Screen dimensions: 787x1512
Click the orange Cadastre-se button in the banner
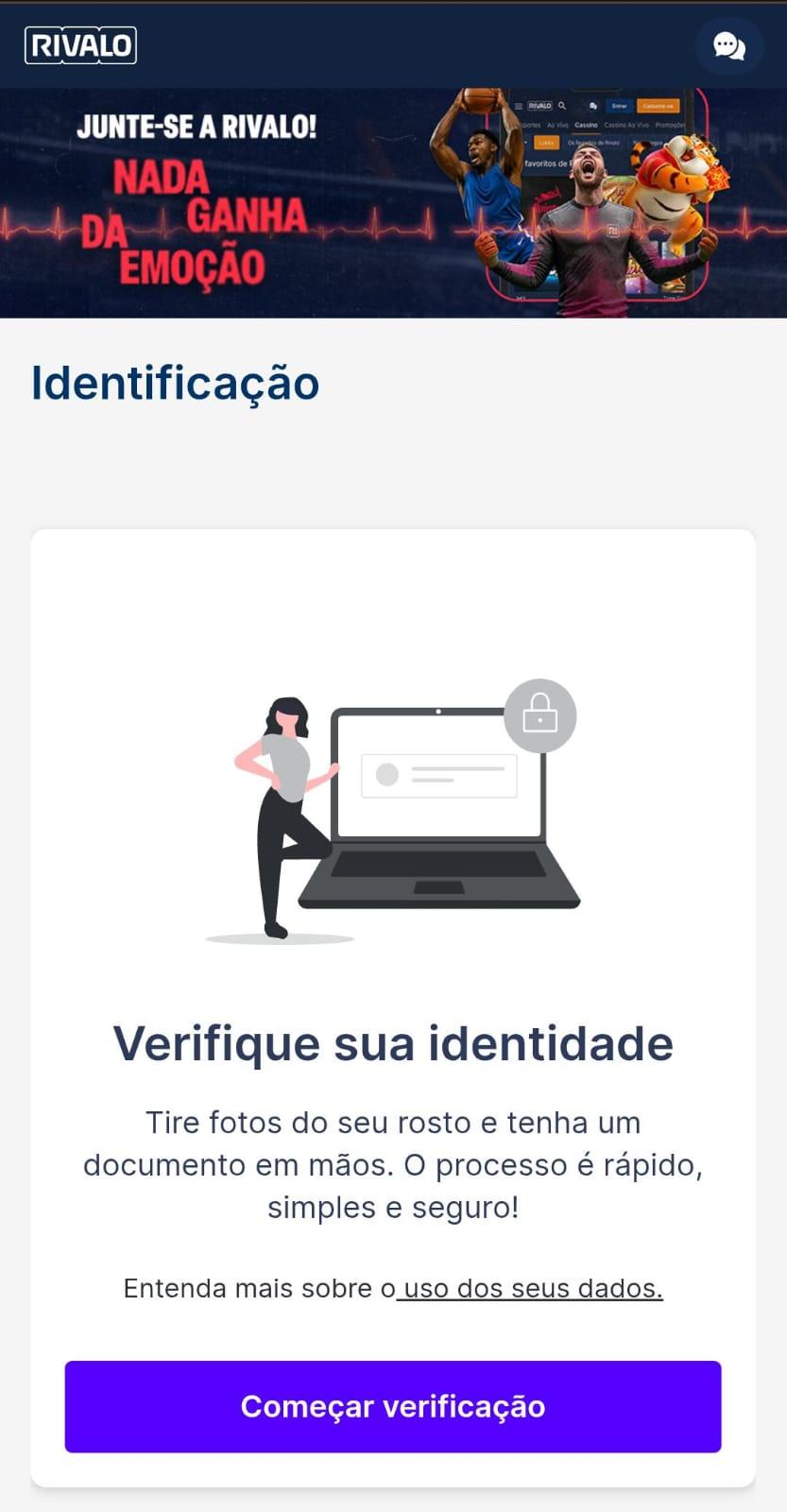658,106
